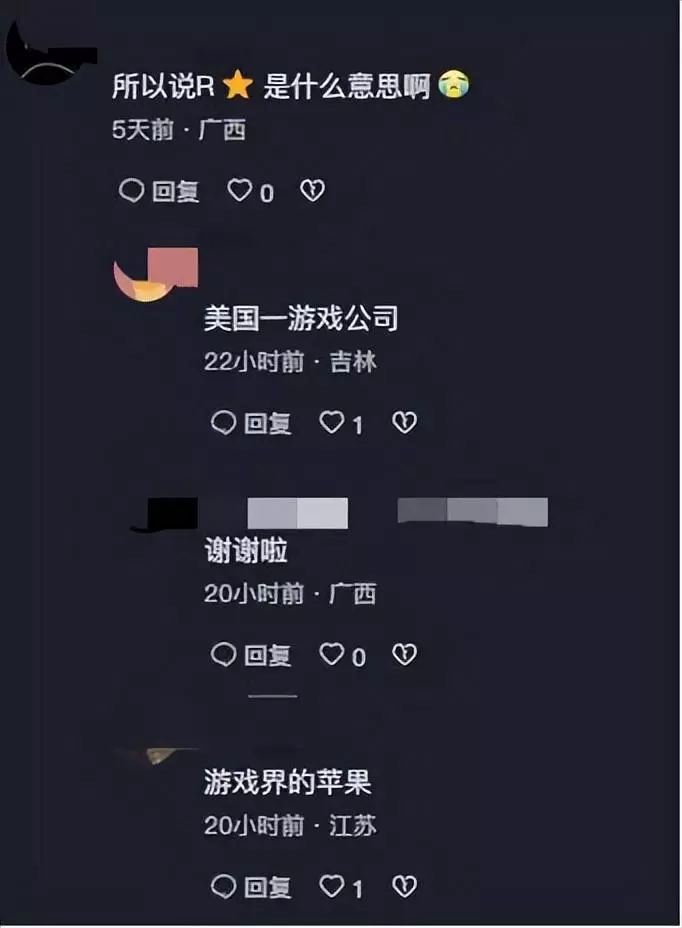Dislike the 游戏界的苹果 comment

[404, 886]
